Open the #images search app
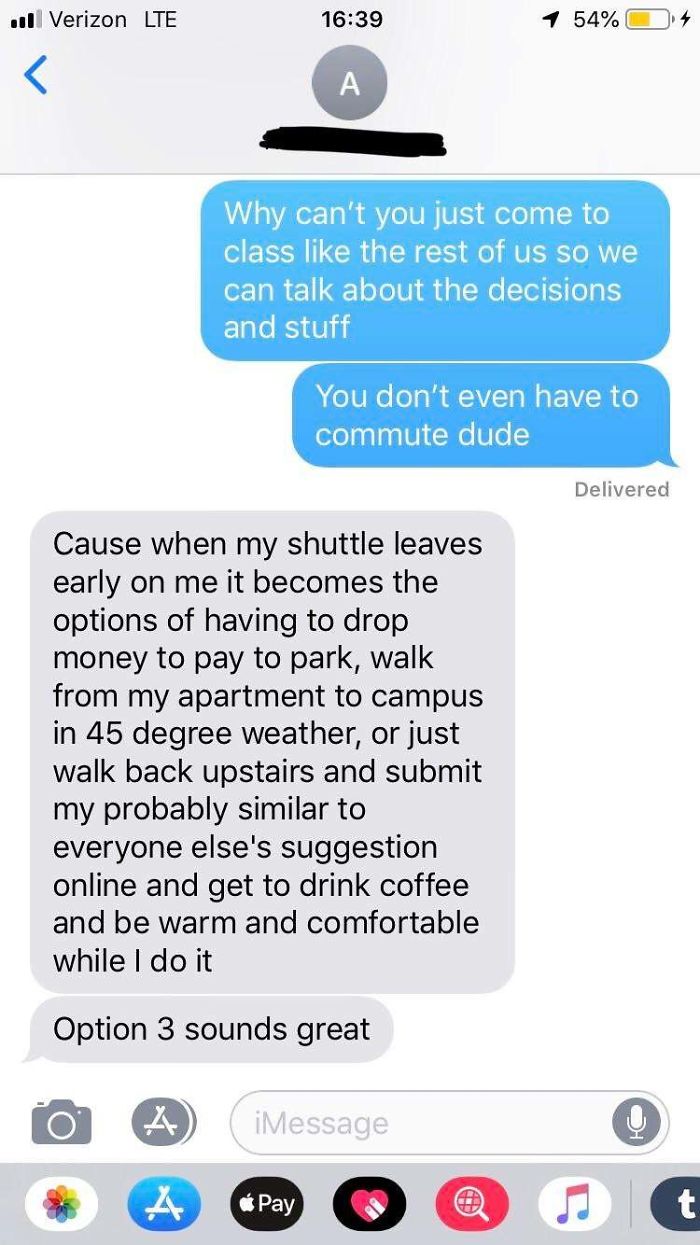The image size is (700, 1245). [x=472, y=1204]
